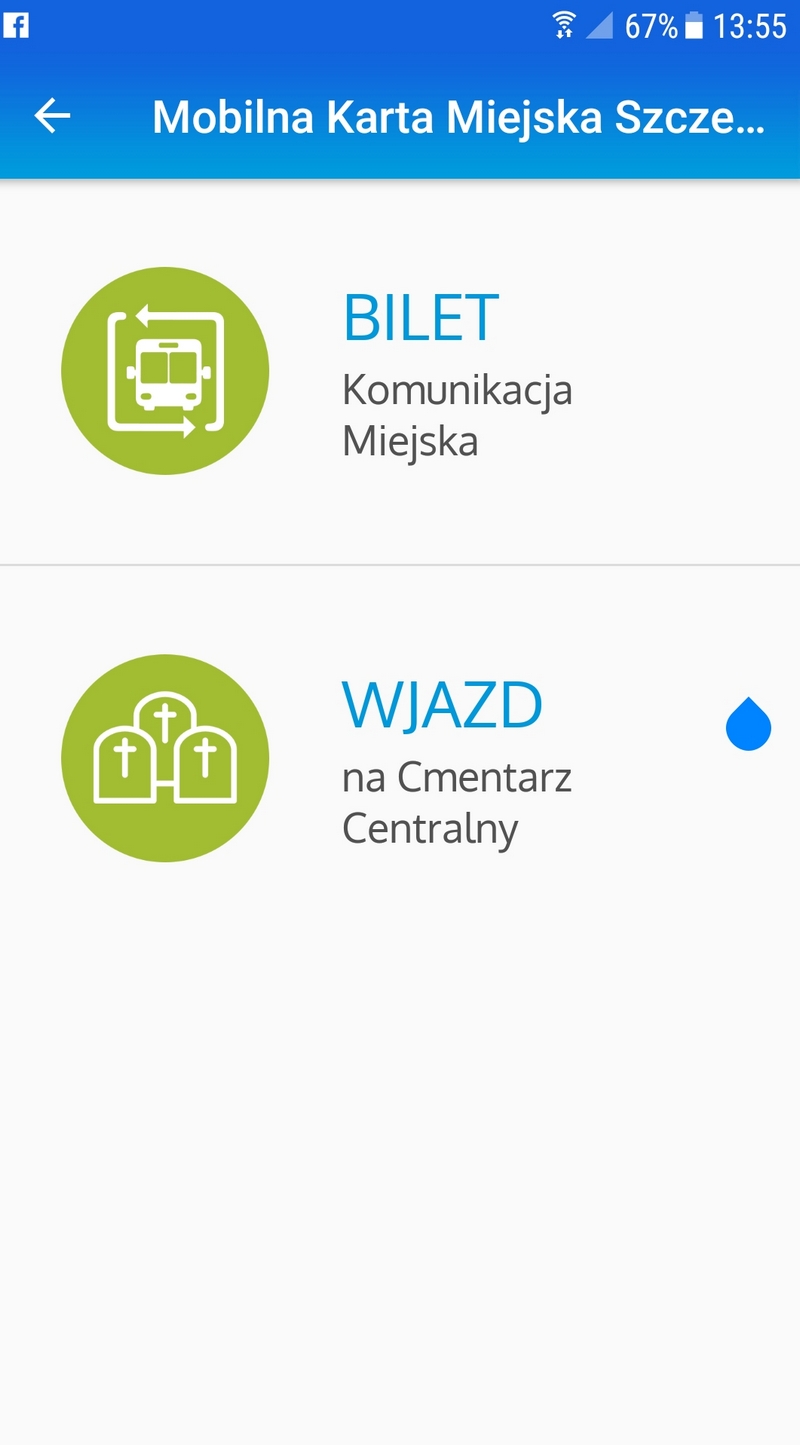Select WJAZD na Cmentarz Centralny
This screenshot has width=800, height=1445.
point(400,758)
